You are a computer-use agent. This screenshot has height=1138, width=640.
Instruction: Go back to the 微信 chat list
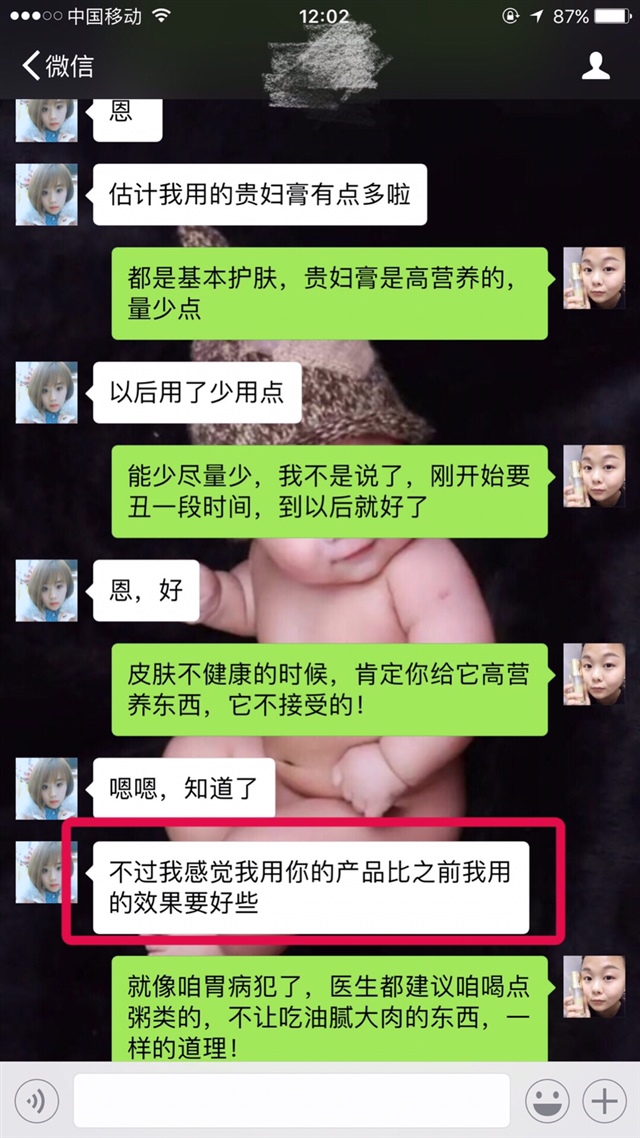click(x=57, y=66)
